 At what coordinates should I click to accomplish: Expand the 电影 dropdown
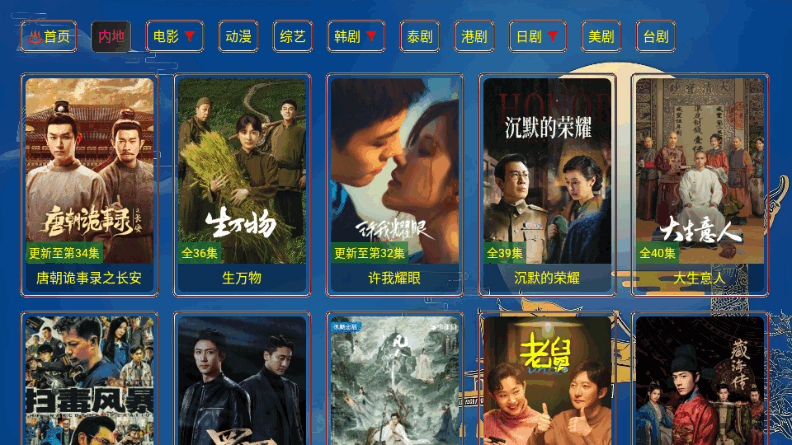pyautogui.click(x=176, y=37)
